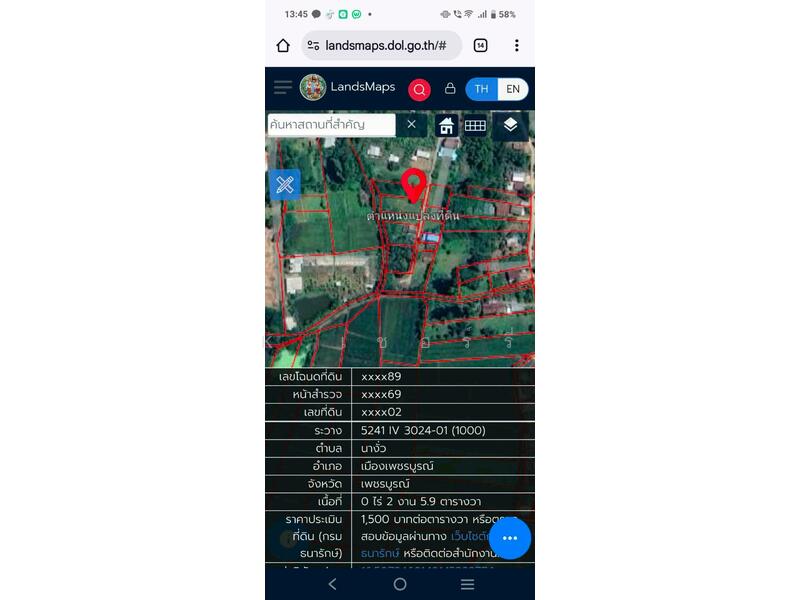Open the measurement tools button
The image size is (800, 600).
pyautogui.click(x=284, y=184)
